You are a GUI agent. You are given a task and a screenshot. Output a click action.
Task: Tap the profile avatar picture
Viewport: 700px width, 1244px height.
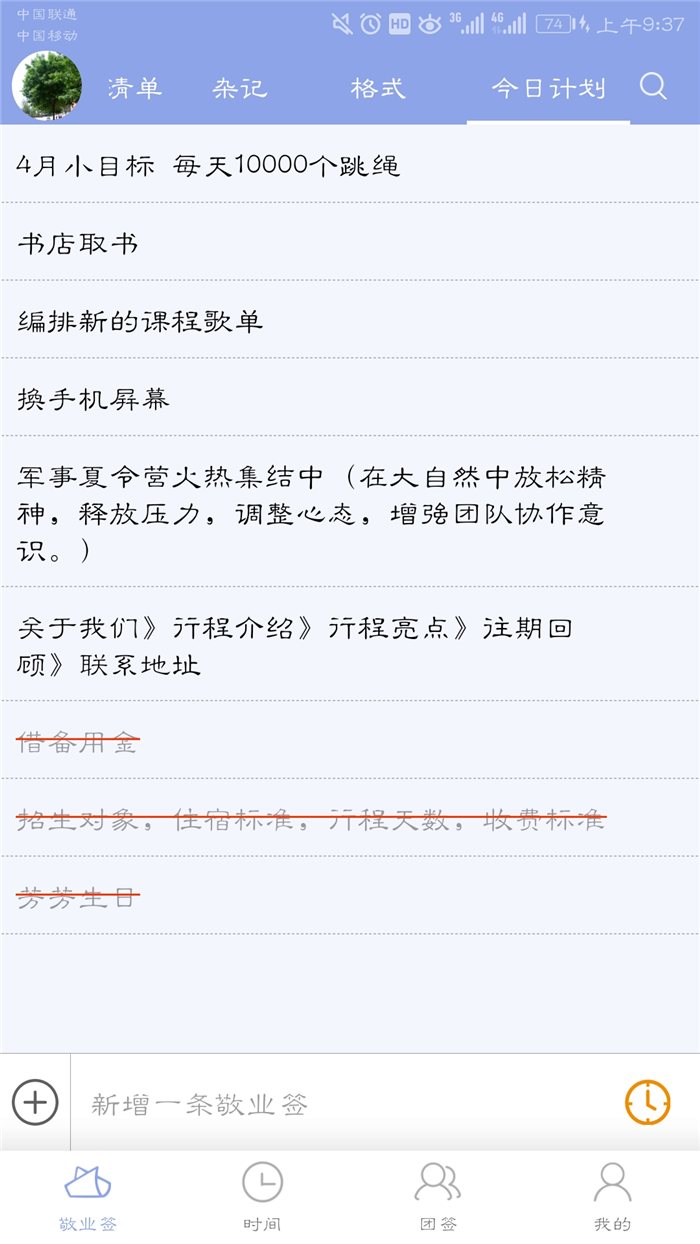click(x=46, y=86)
